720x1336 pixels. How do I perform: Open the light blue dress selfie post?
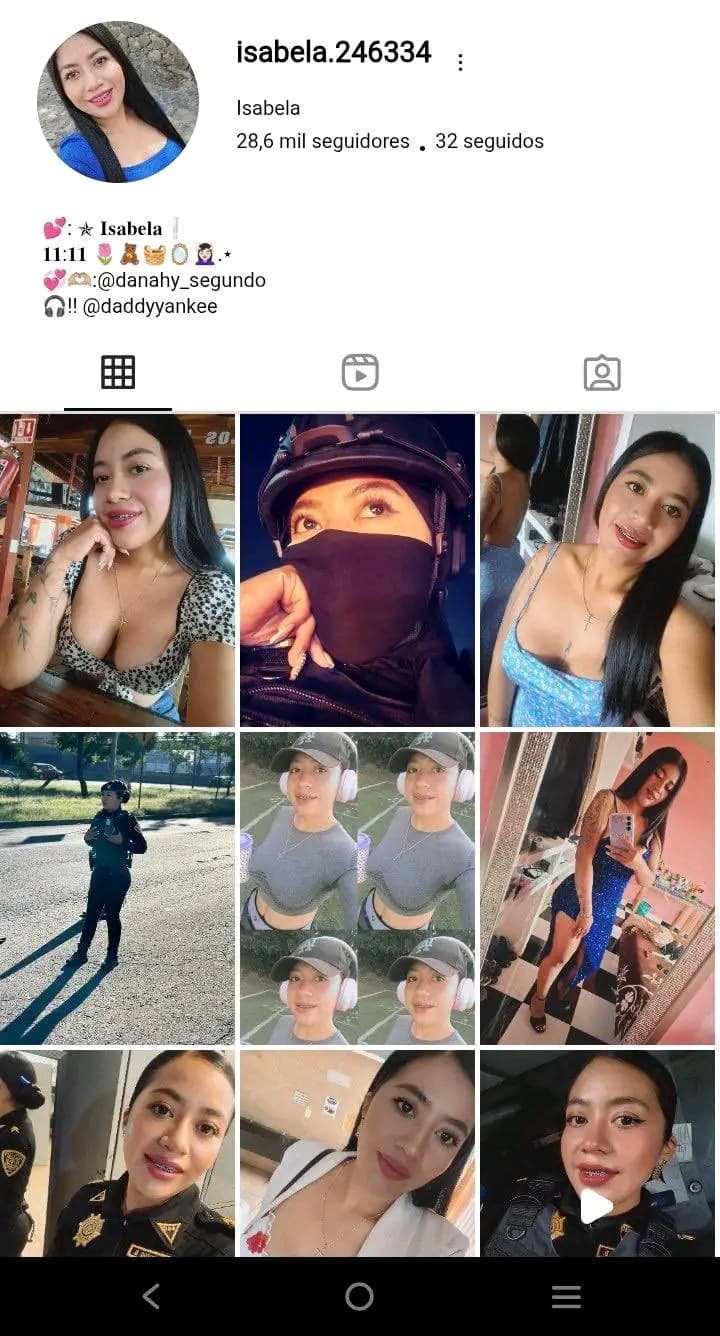pyautogui.click(x=598, y=570)
